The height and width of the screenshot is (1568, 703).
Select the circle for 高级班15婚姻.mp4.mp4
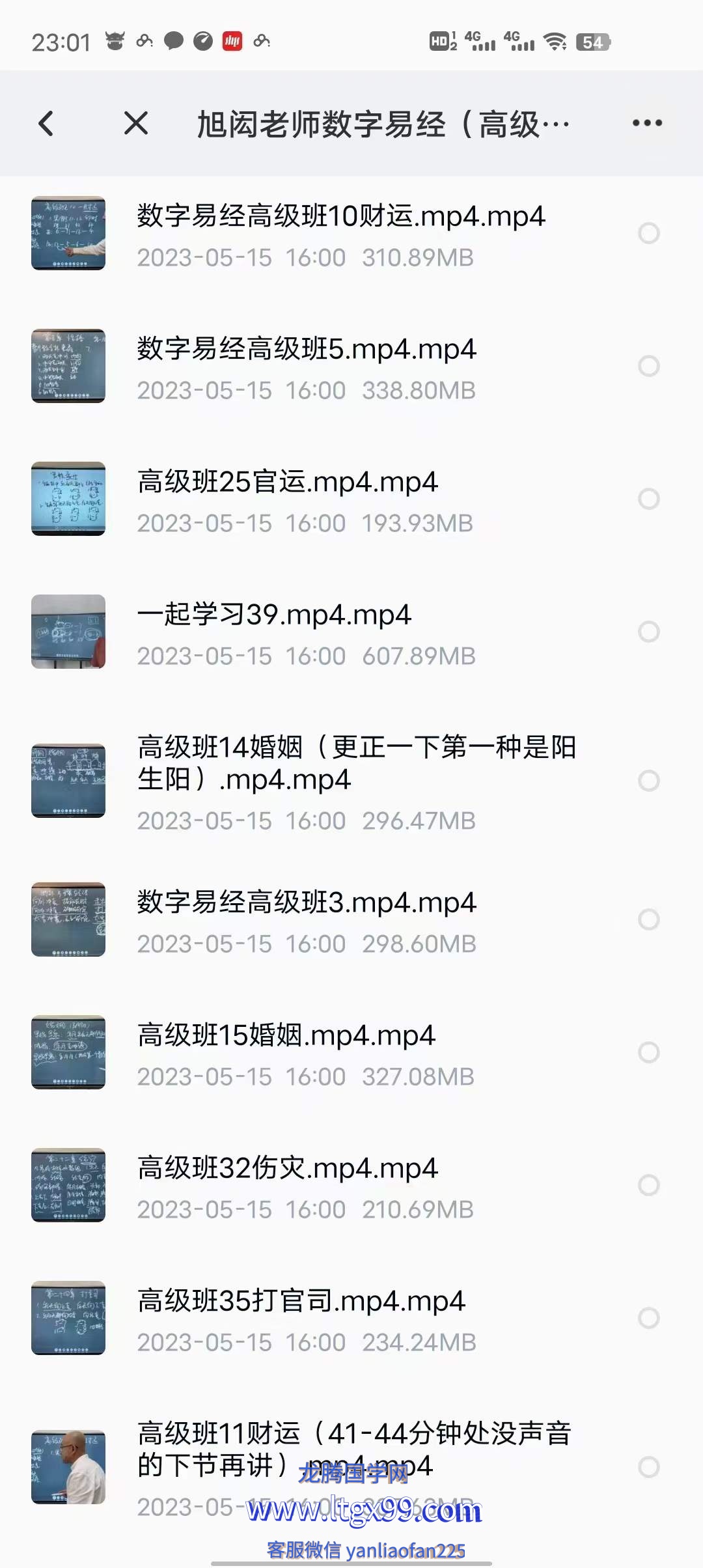click(x=649, y=1052)
